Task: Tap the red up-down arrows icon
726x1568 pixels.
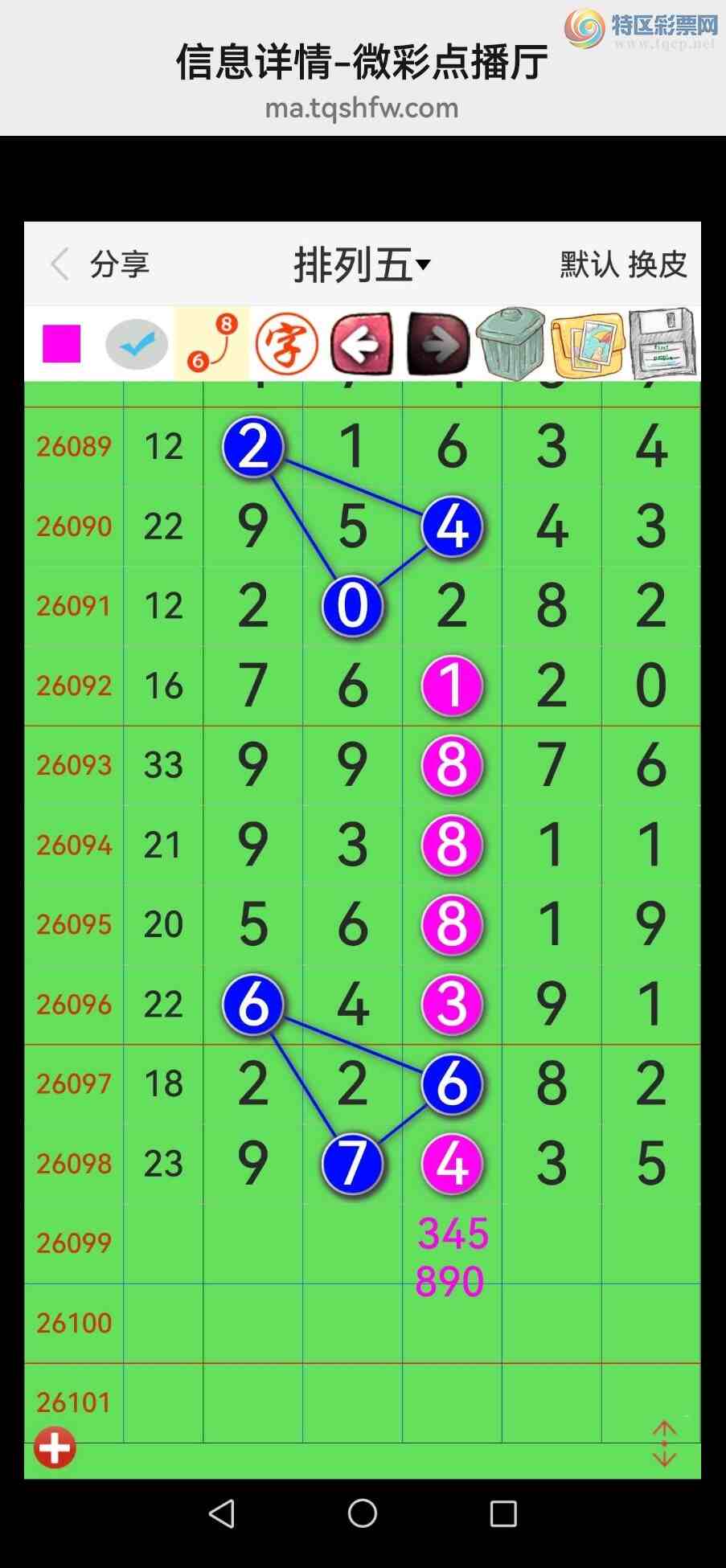Action: (x=664, y=1443)
